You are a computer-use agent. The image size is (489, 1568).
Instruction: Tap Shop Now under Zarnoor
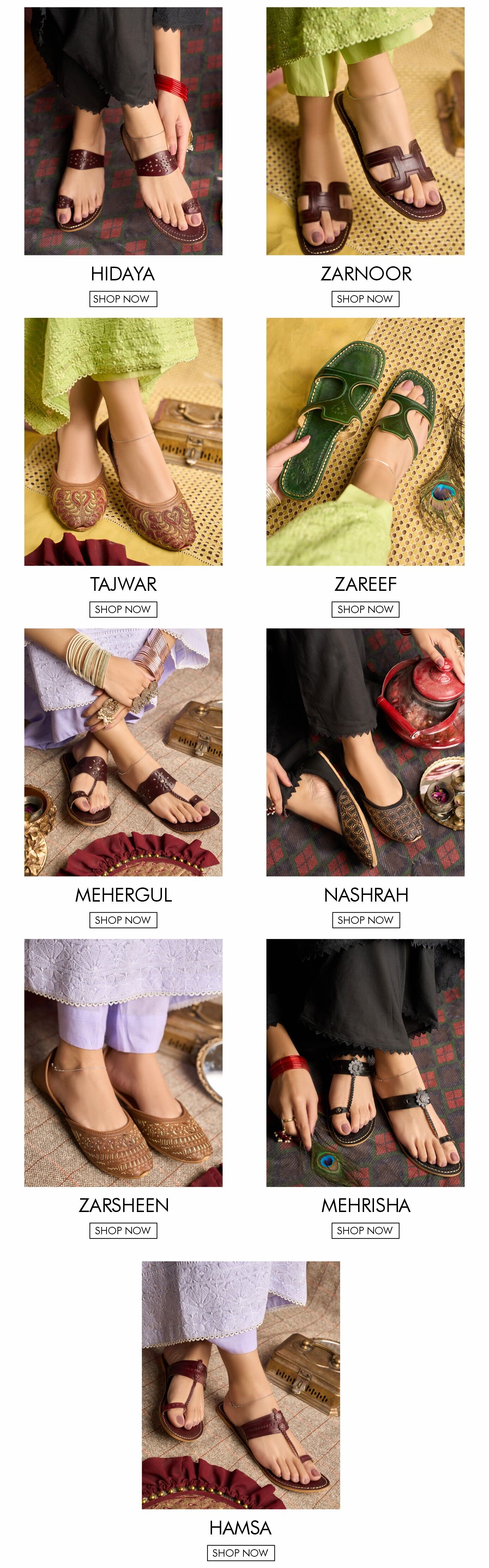point(365,299)
